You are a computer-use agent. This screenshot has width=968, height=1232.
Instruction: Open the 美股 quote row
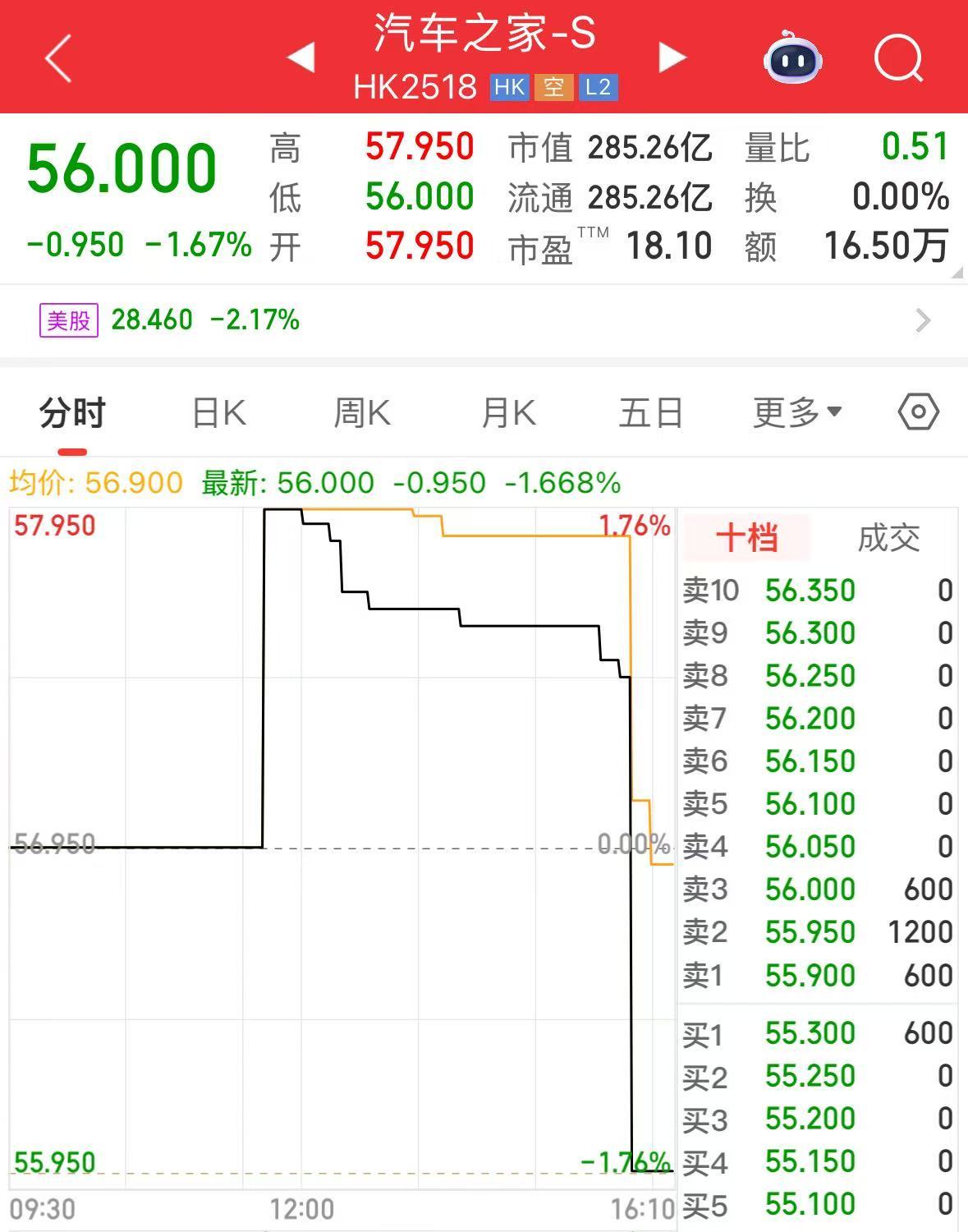(484, 319)
